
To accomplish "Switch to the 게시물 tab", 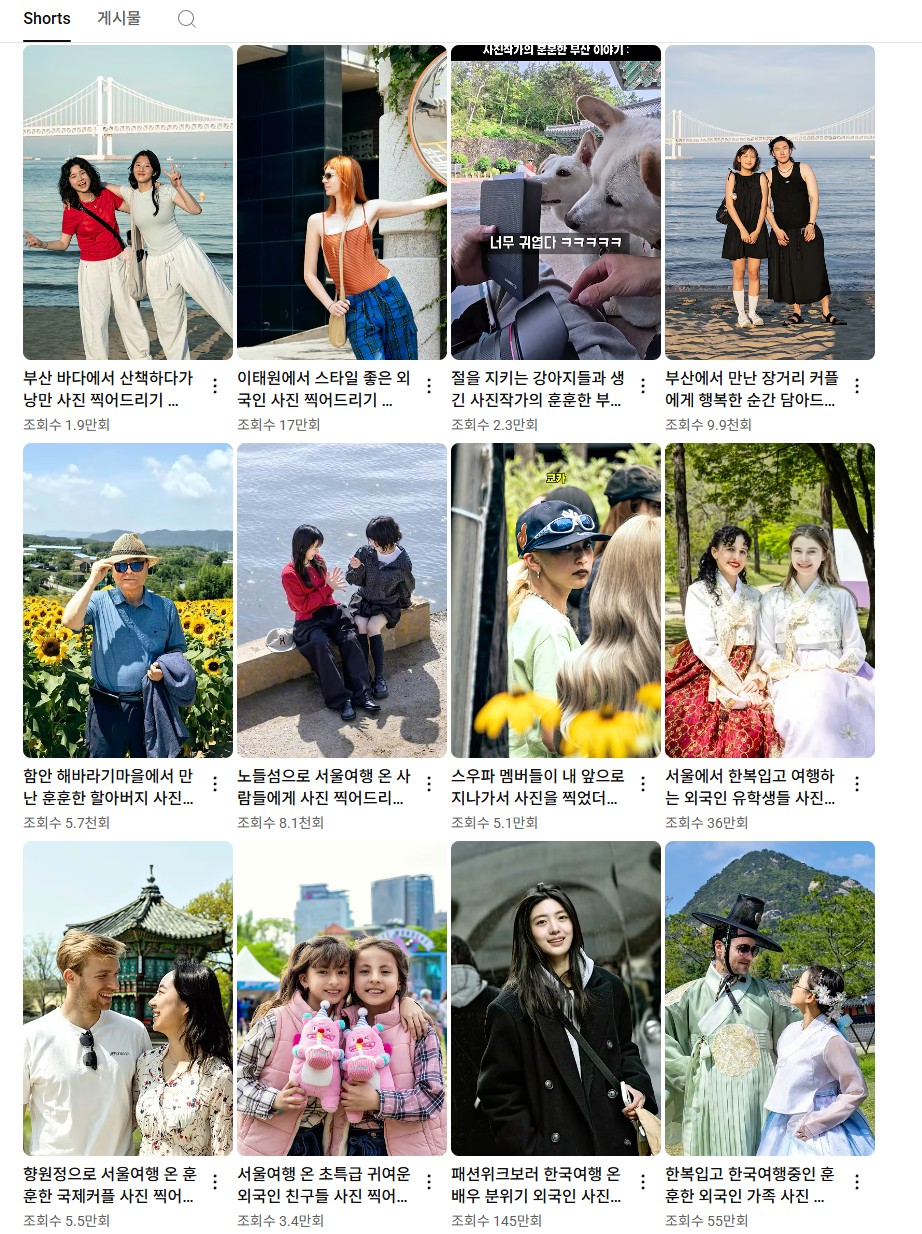I will point(119,18).
